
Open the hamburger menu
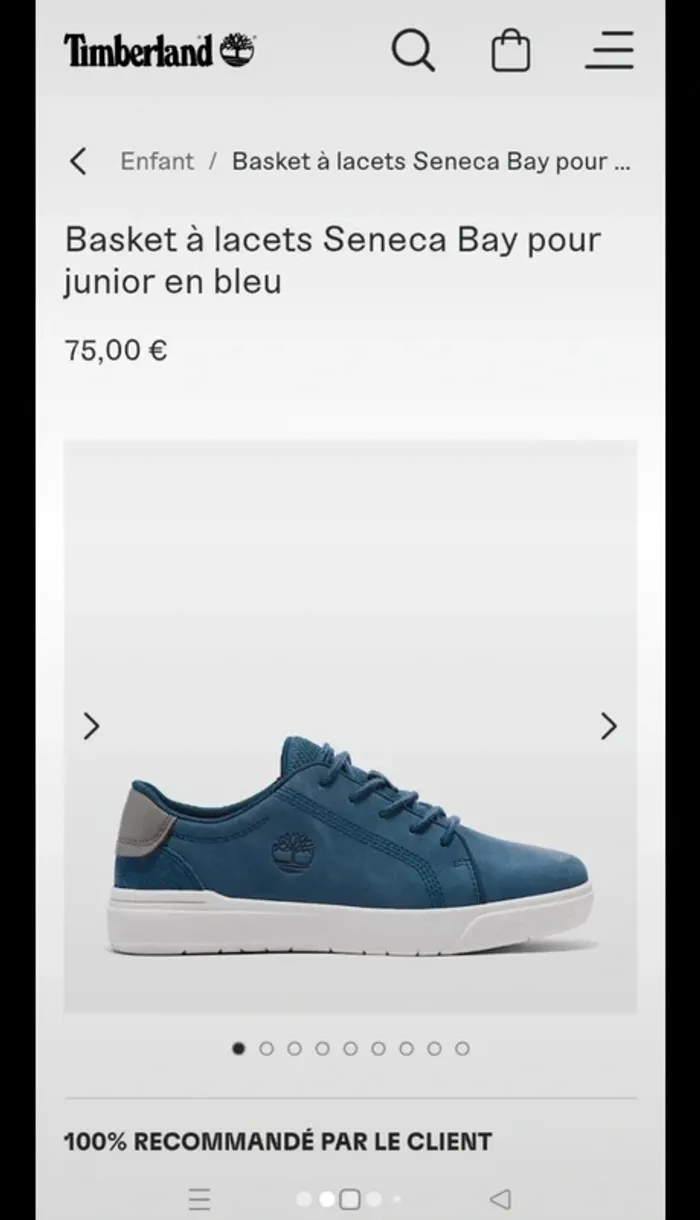point(609,50)
